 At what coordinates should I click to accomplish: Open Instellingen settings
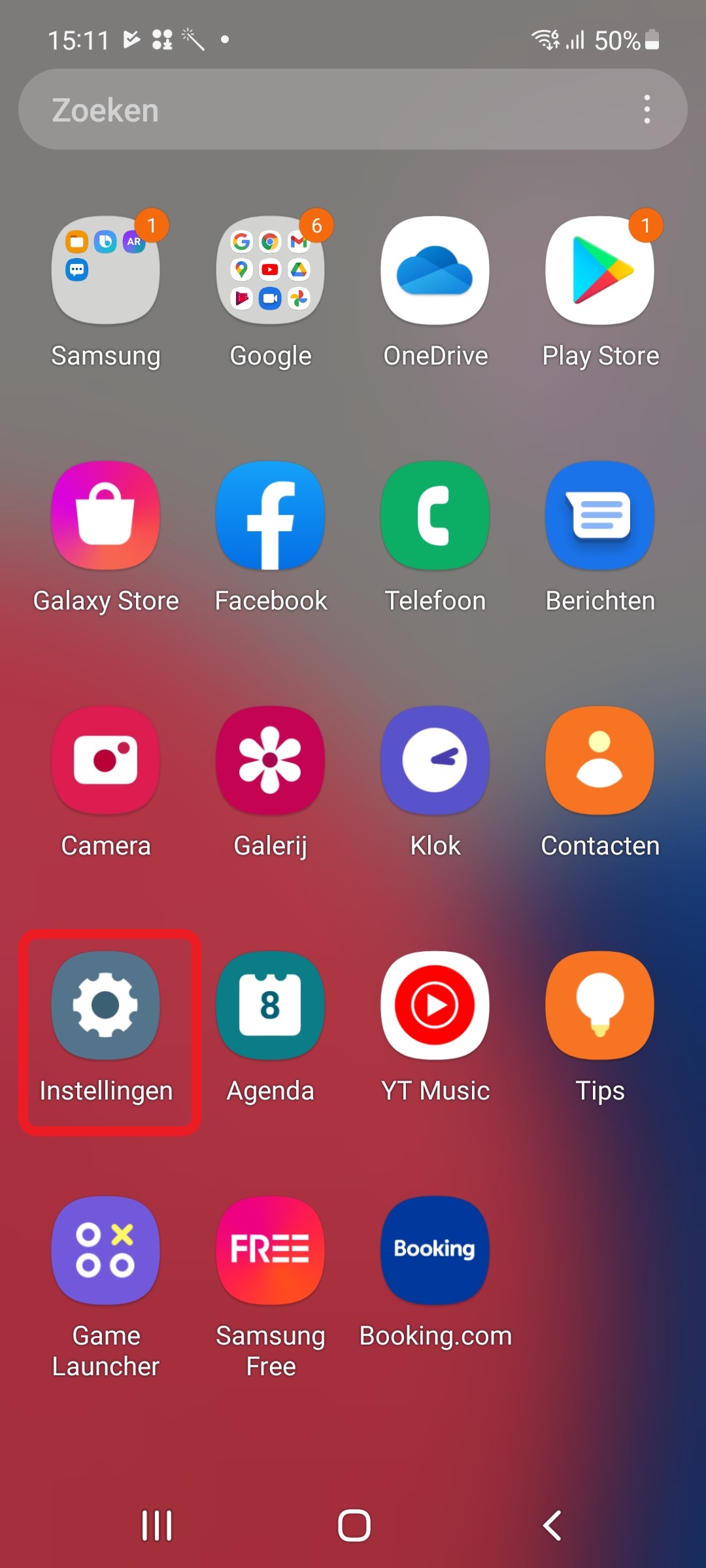106,1005
